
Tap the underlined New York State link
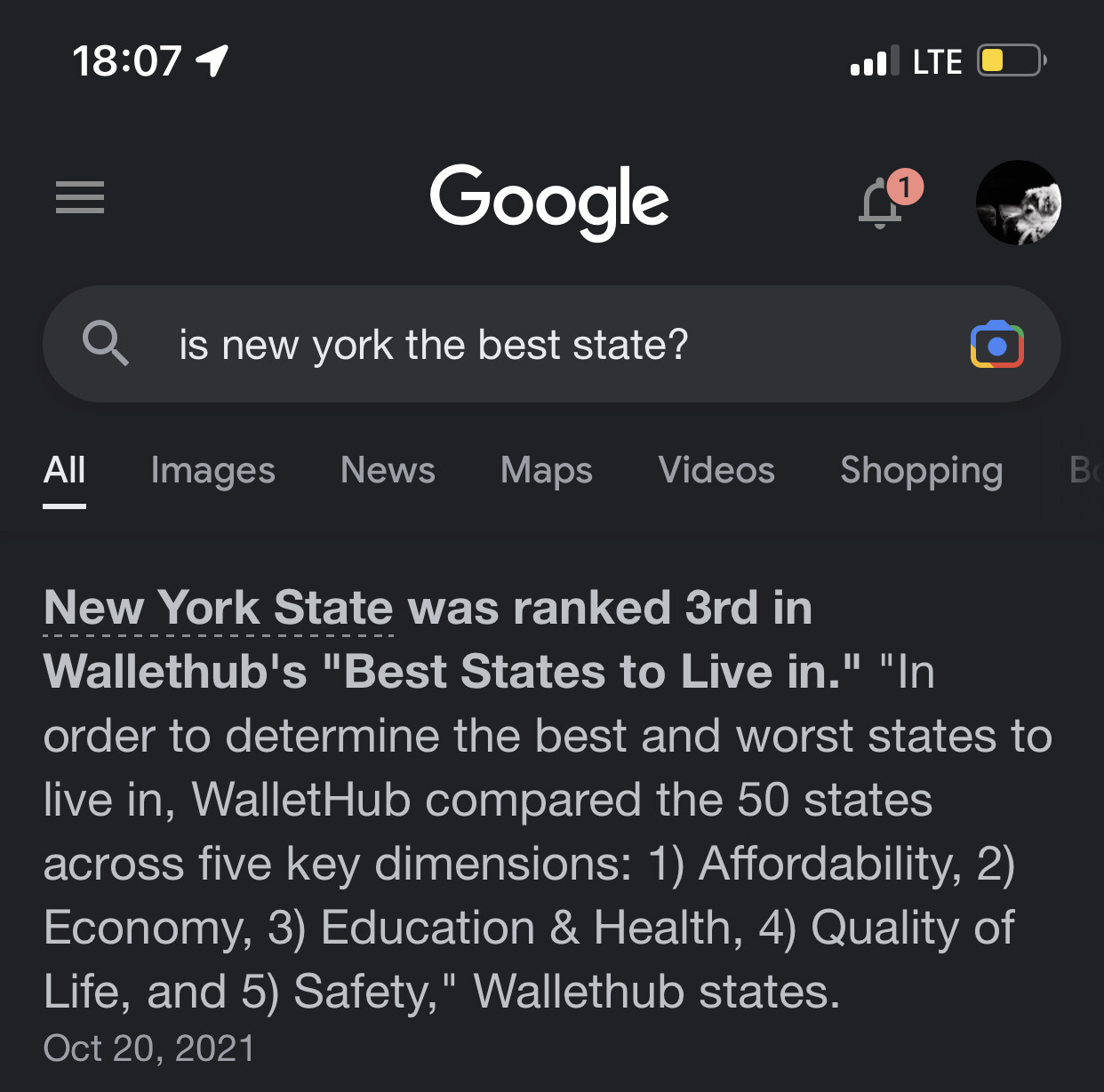pos(219,609)
